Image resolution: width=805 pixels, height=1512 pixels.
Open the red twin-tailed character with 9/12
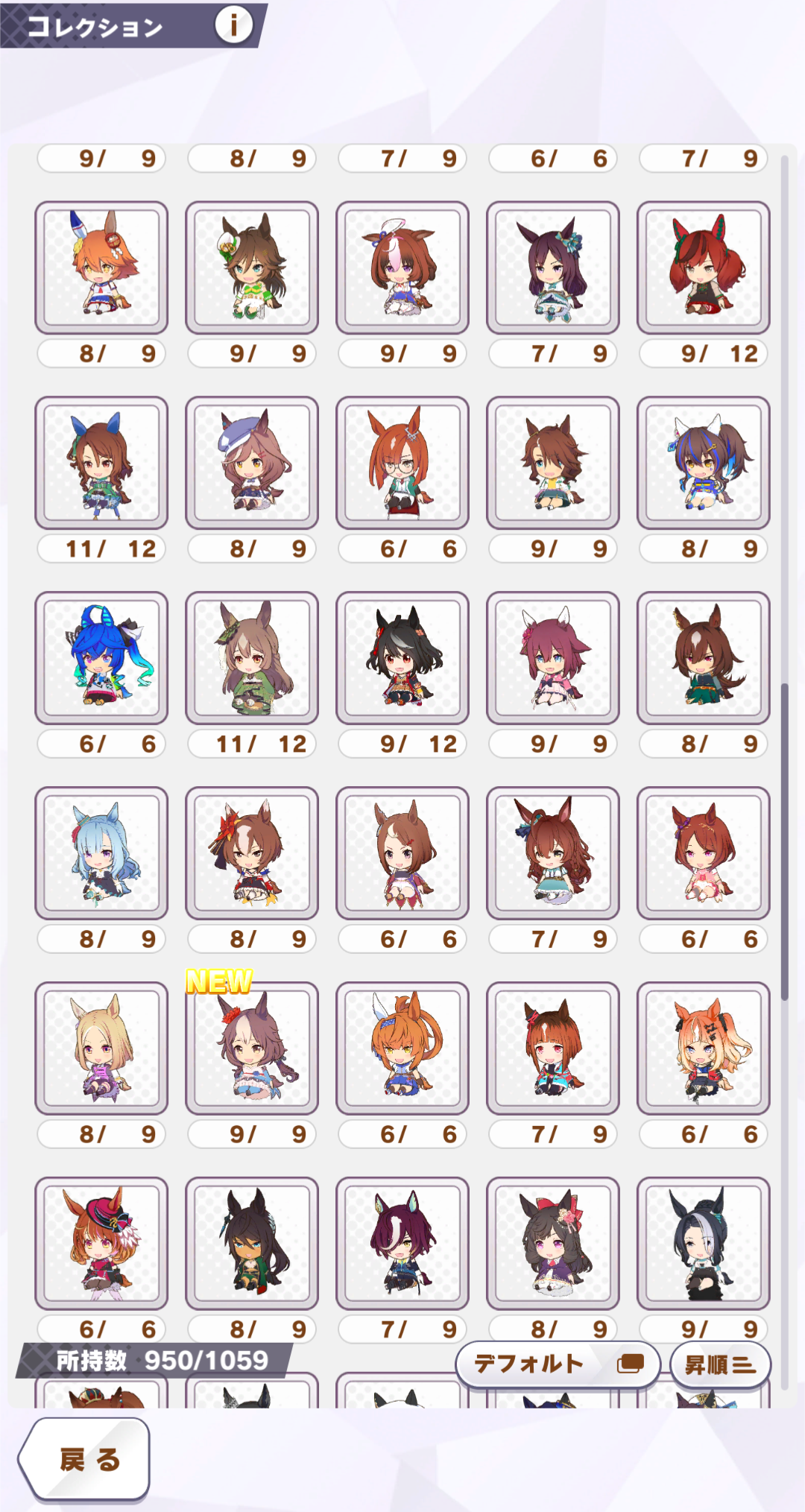pyautogui.click(x=704, y=267)
